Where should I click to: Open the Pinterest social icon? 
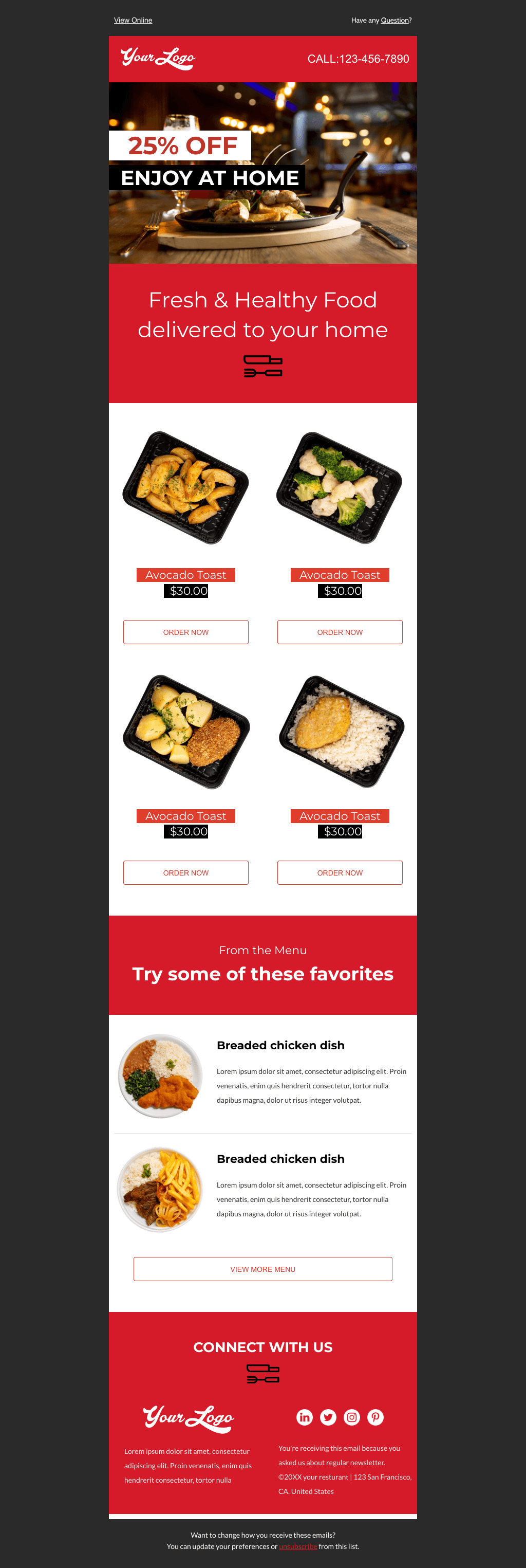[x=375, y=1417]
